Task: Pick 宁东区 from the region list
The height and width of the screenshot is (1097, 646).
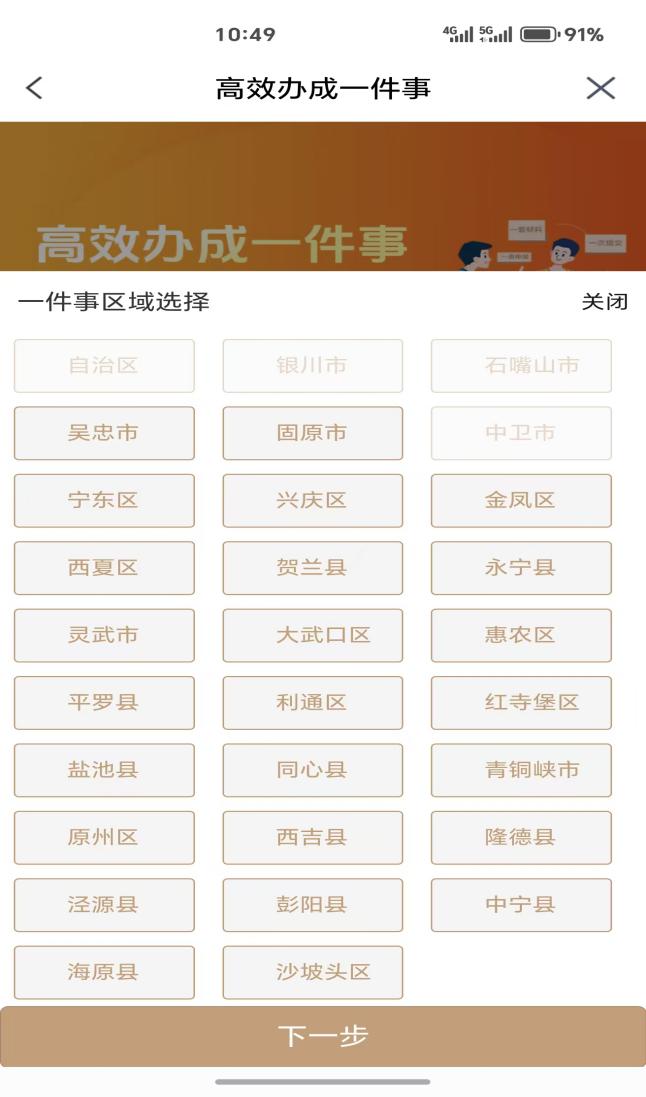Action: tap(104, 500)
